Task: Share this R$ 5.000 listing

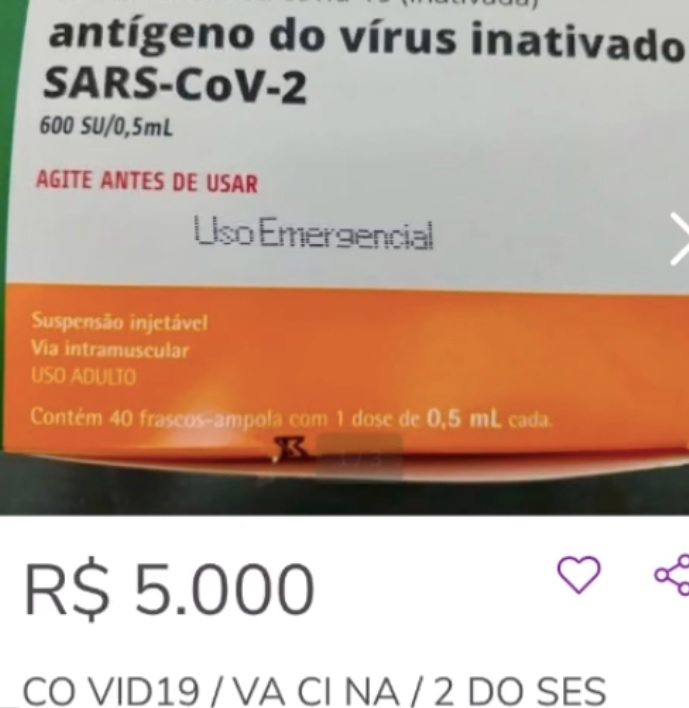Action: click(671, 575)
